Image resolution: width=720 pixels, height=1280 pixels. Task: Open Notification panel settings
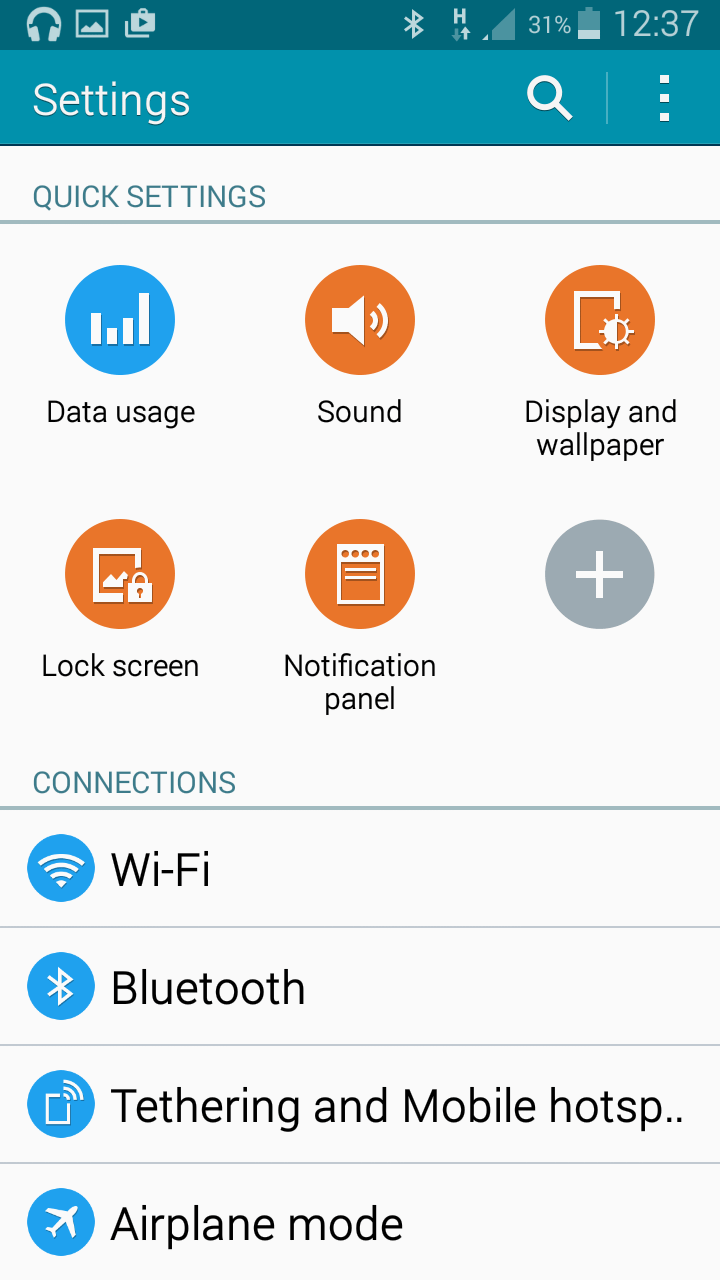pyautogui.click(x=360, y=574)
